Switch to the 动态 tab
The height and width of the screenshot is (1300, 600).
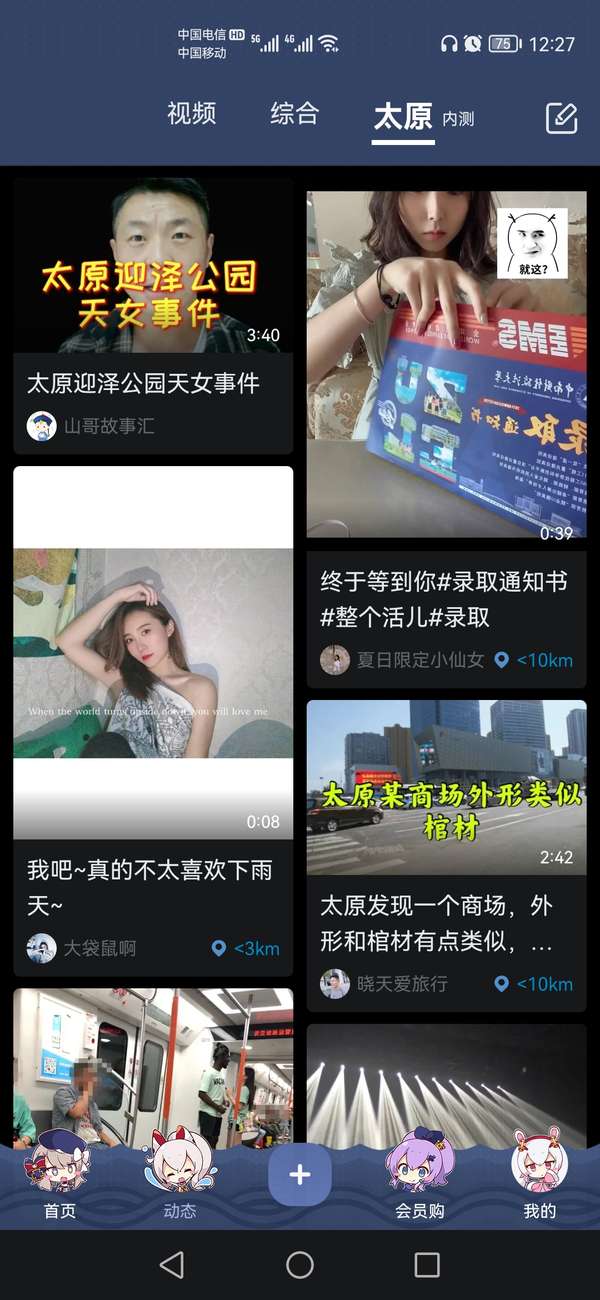tap(180, 1184)
